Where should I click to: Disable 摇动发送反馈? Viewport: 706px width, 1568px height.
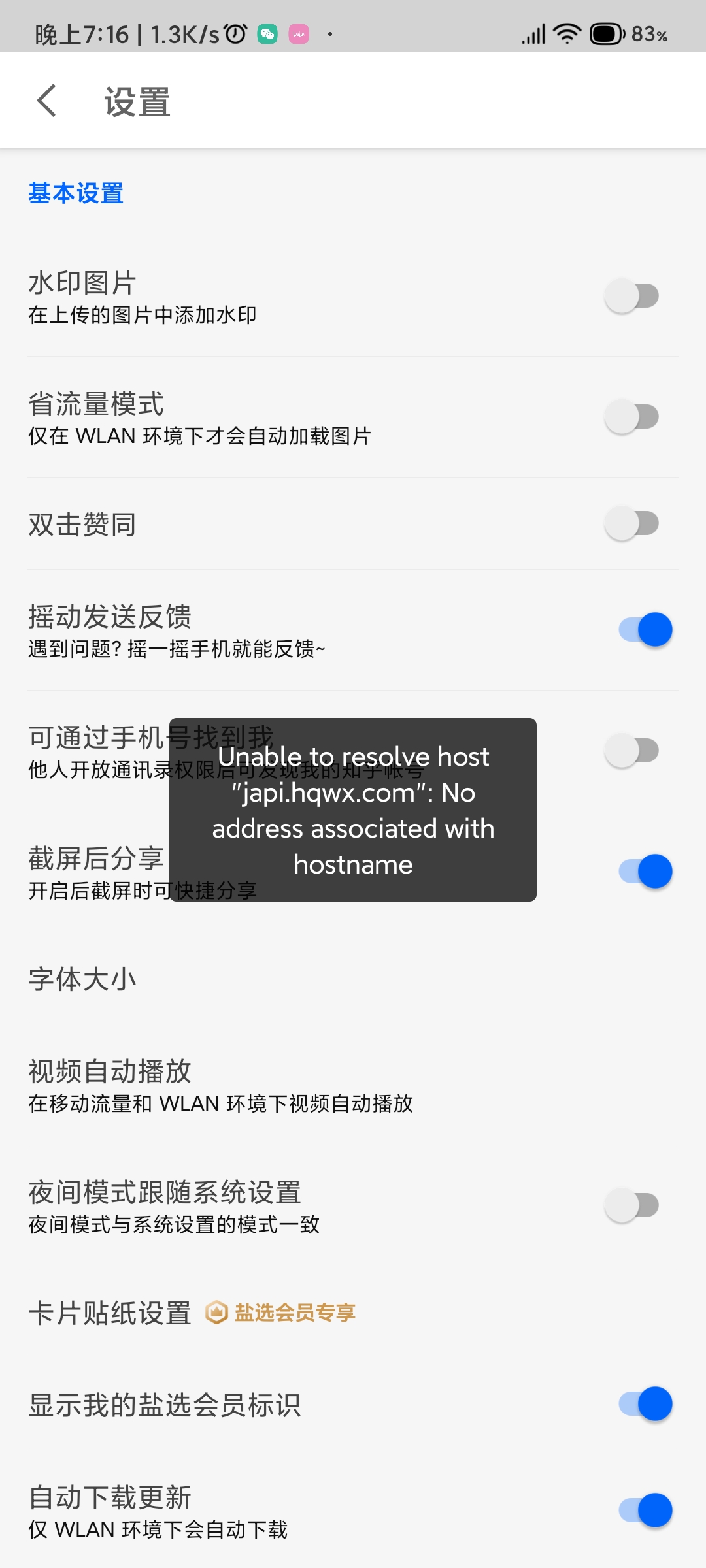pos(646,630)
